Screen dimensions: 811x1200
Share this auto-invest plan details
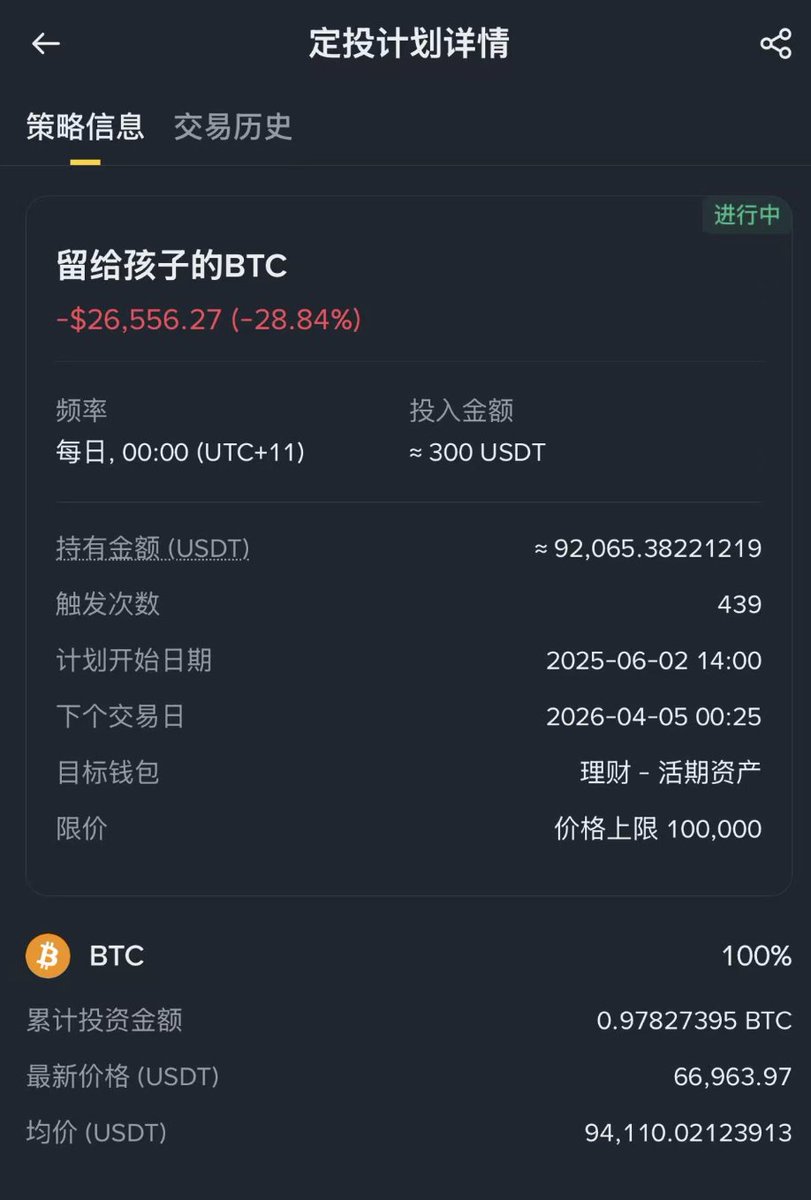(x=775, y=44)
